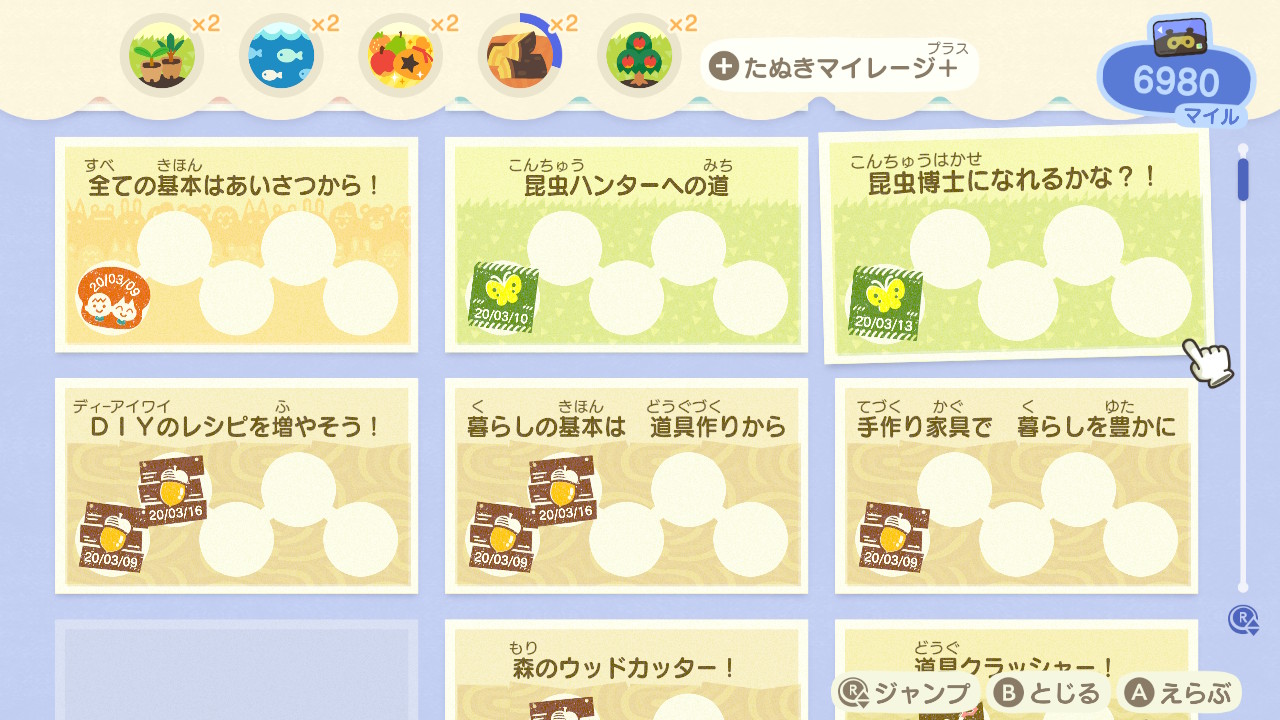
Task: Select the fish x2 mileage task
Action: pos(281,55)
